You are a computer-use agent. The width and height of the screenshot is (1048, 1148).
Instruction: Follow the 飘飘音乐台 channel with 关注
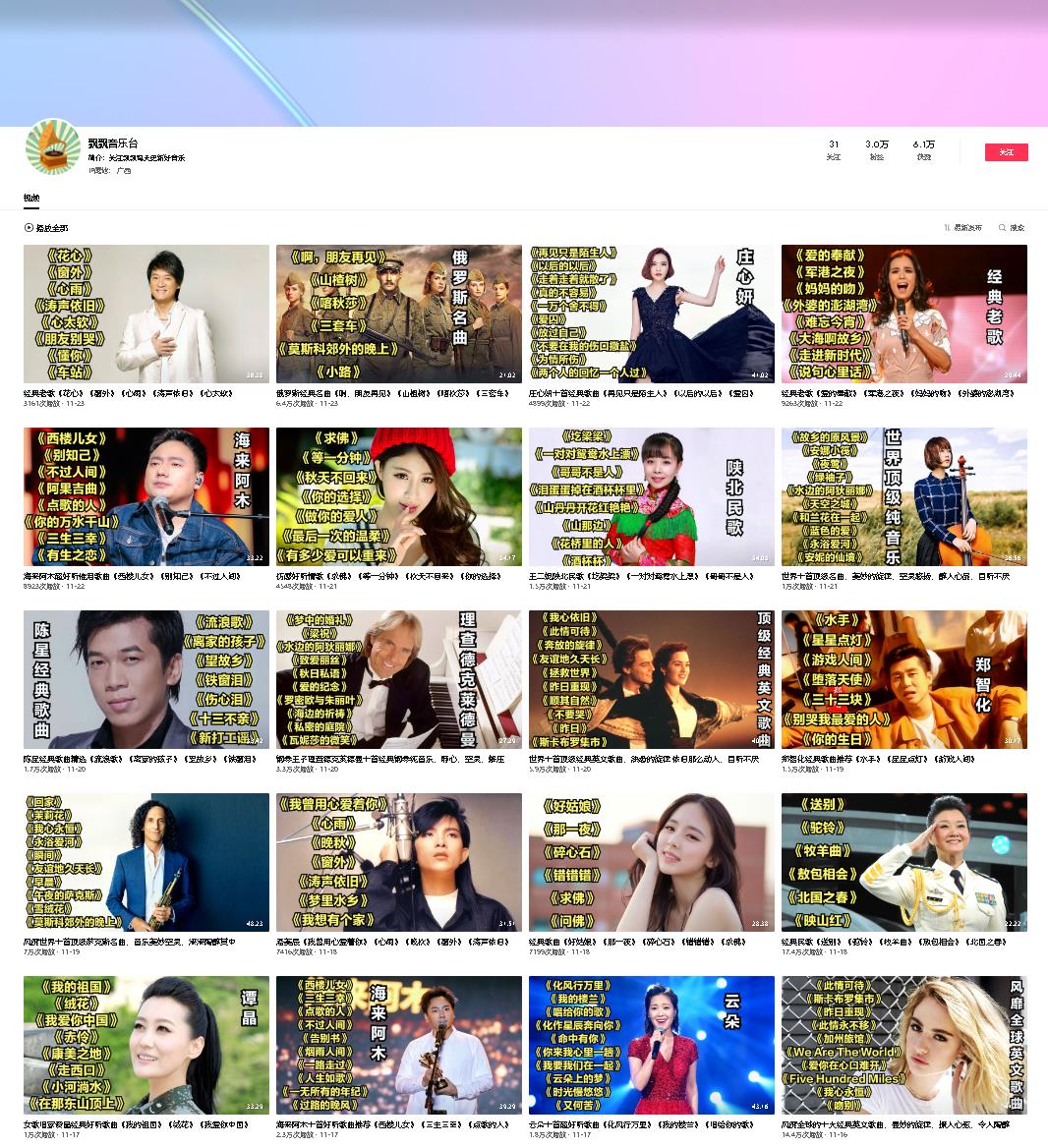coord(1006,152)
